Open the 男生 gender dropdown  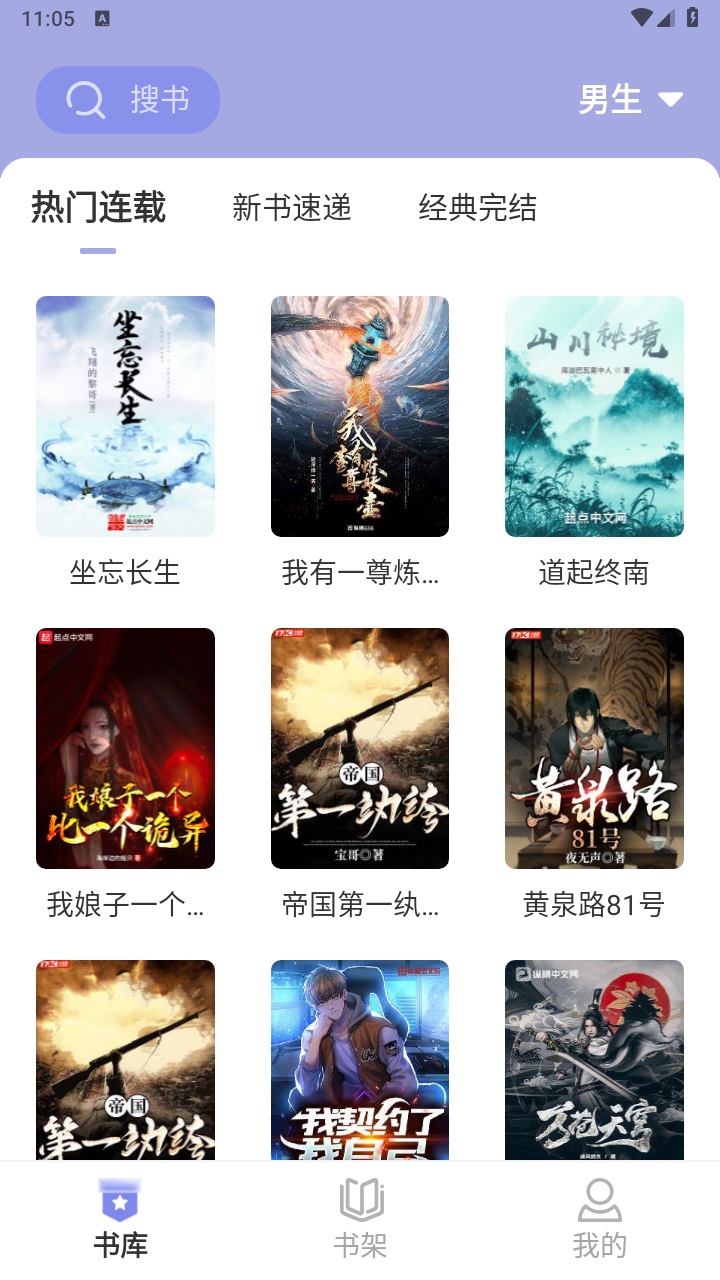(609, 99)
